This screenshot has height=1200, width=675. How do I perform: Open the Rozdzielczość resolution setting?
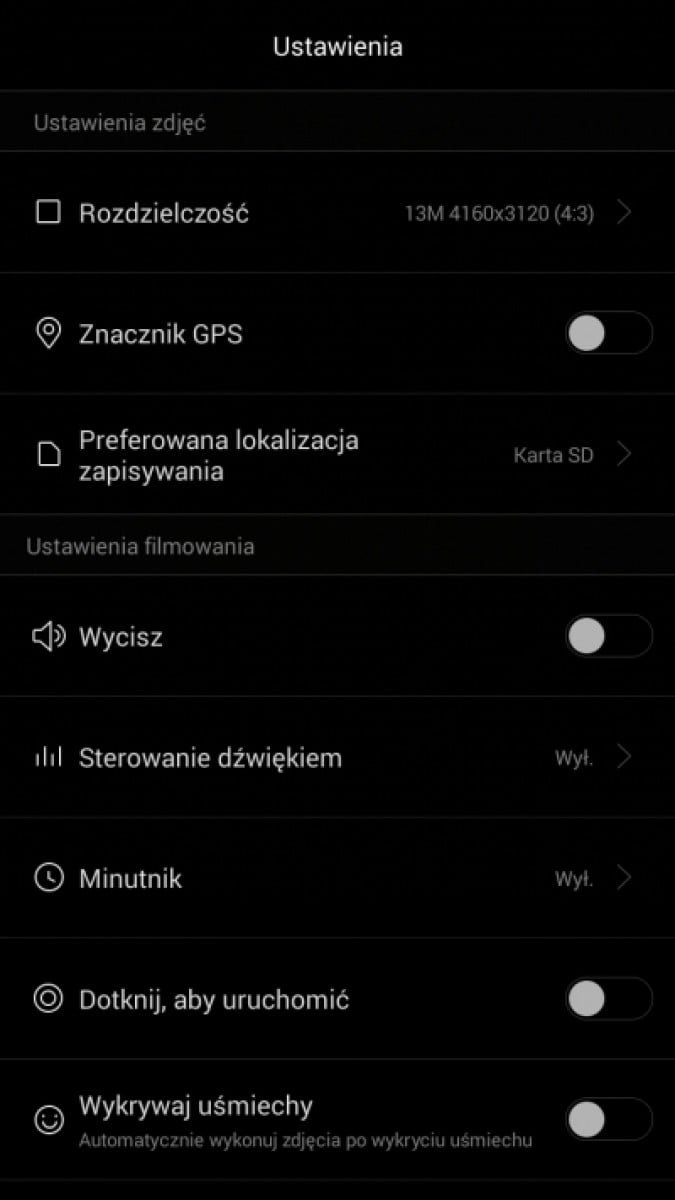pos(337,212)
